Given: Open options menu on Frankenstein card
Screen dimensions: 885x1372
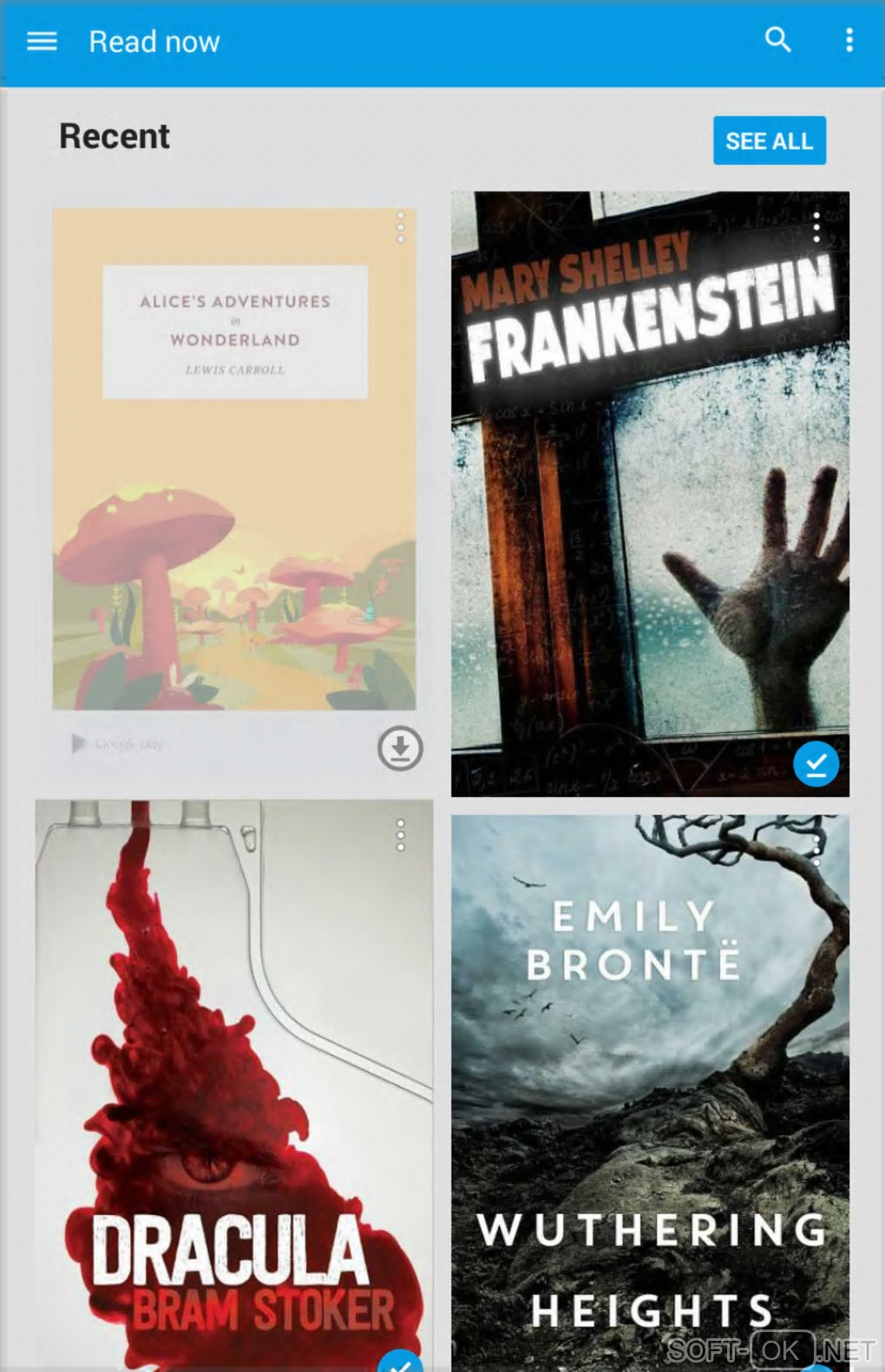Looking at the screenshot, I should click(816, 227).
